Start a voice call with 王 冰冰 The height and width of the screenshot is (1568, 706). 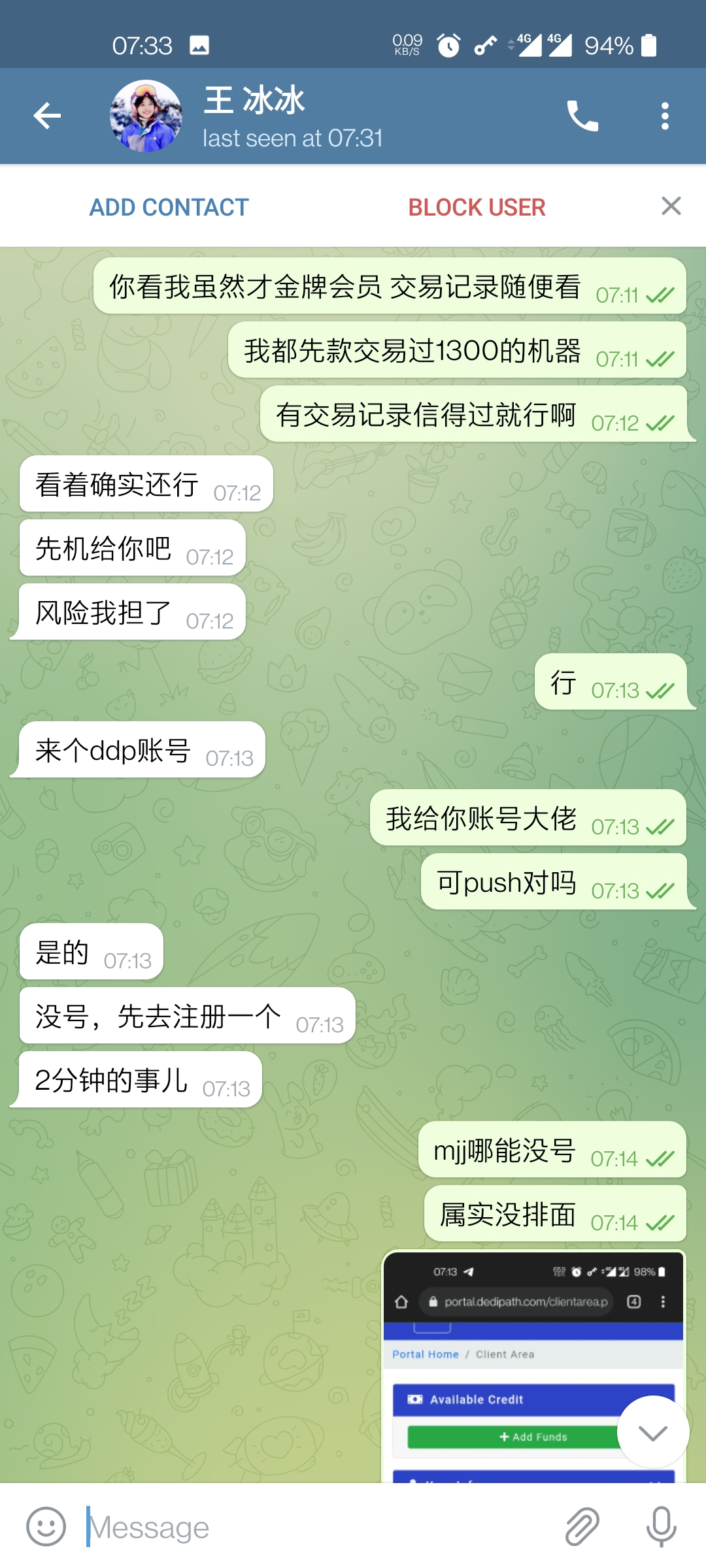(582, 116)
